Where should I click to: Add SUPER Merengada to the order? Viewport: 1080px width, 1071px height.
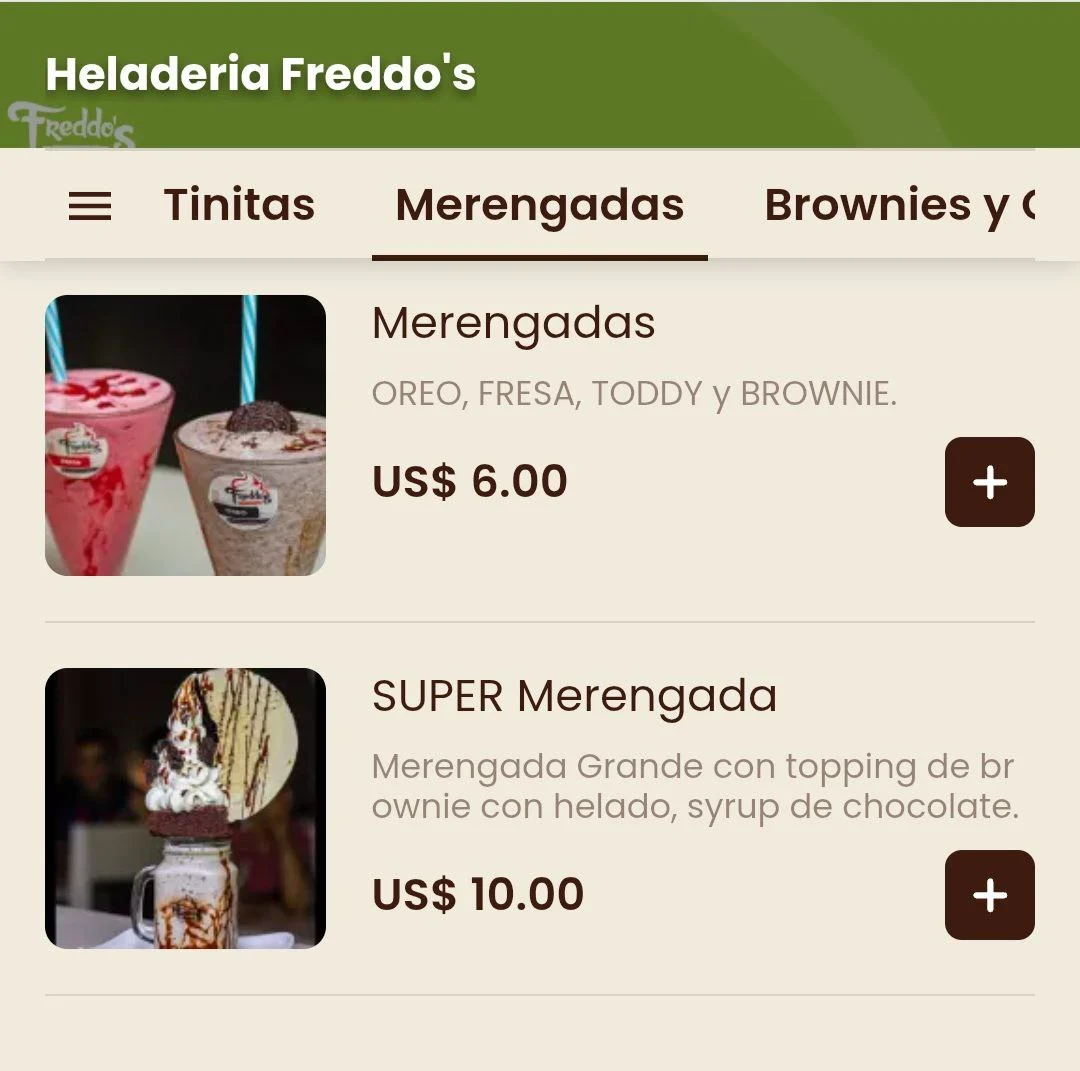tap(989, 895)
